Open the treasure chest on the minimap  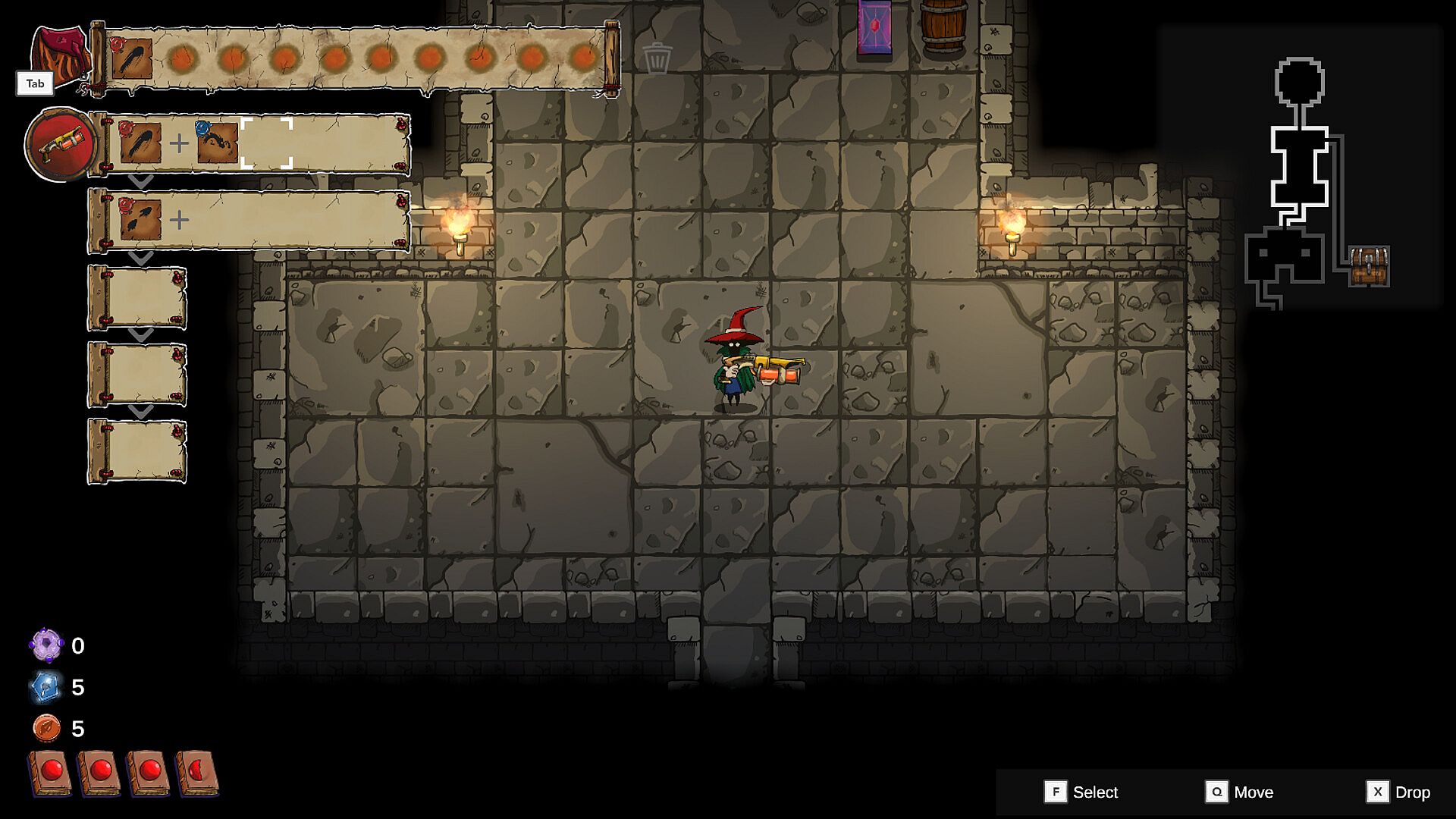point(1369,266)
